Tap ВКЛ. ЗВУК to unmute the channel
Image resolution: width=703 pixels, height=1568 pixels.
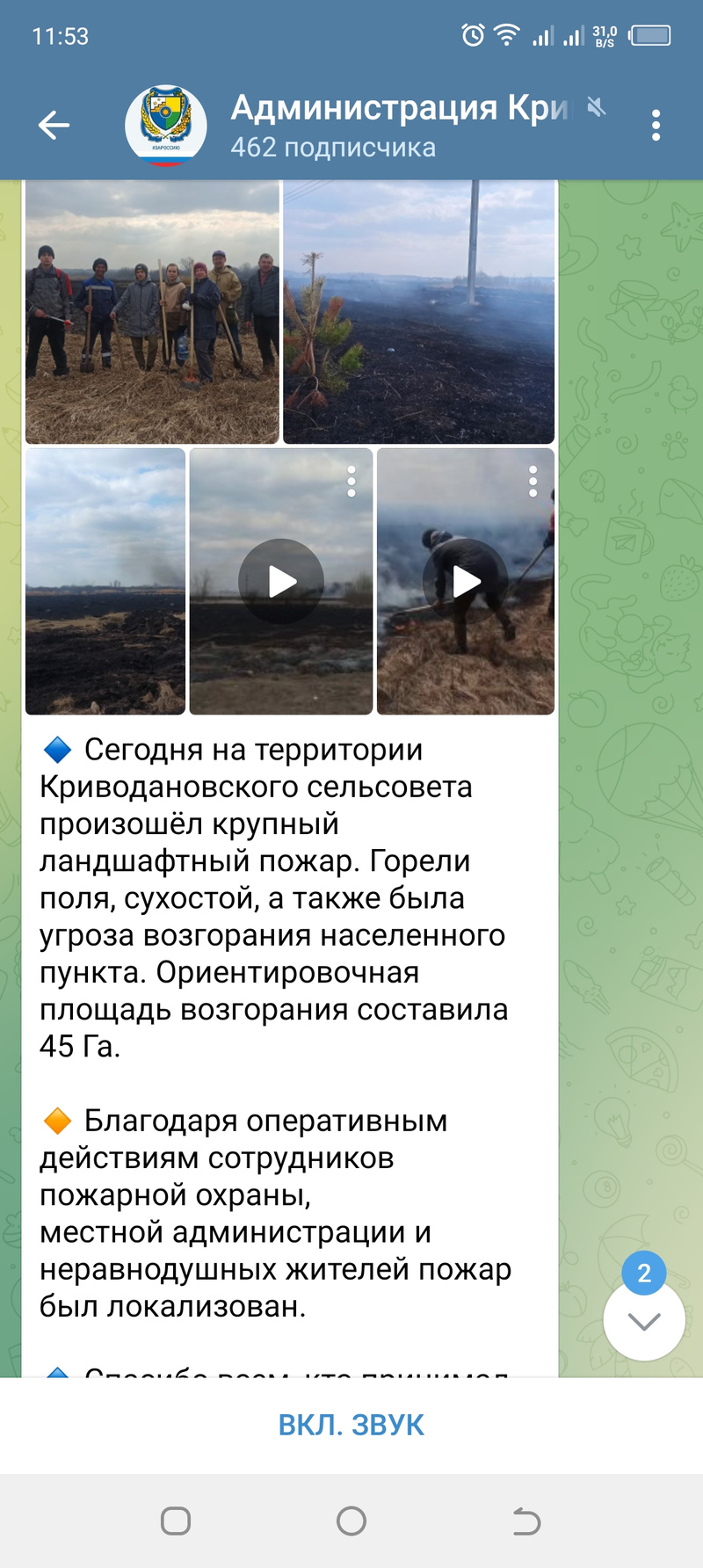[x=351, y=1425]
